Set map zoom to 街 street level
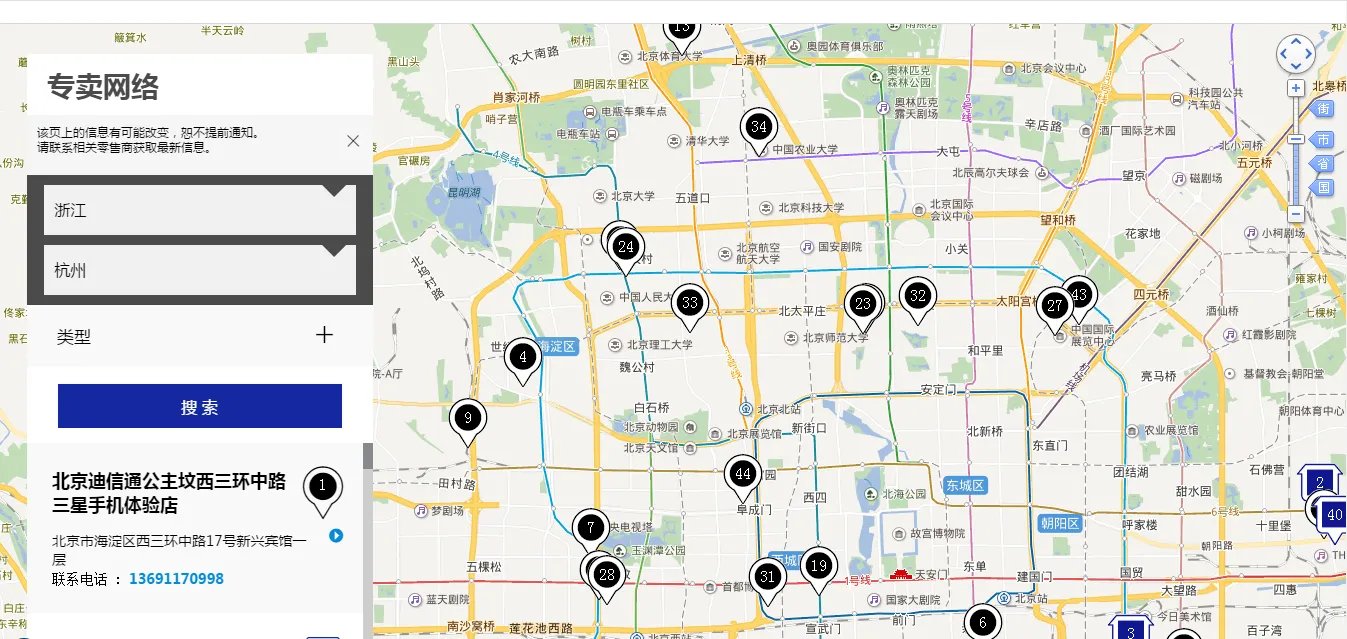The height and width of the screenshot is (639, 1347). pyautogui.click(x=1323, y=108)
